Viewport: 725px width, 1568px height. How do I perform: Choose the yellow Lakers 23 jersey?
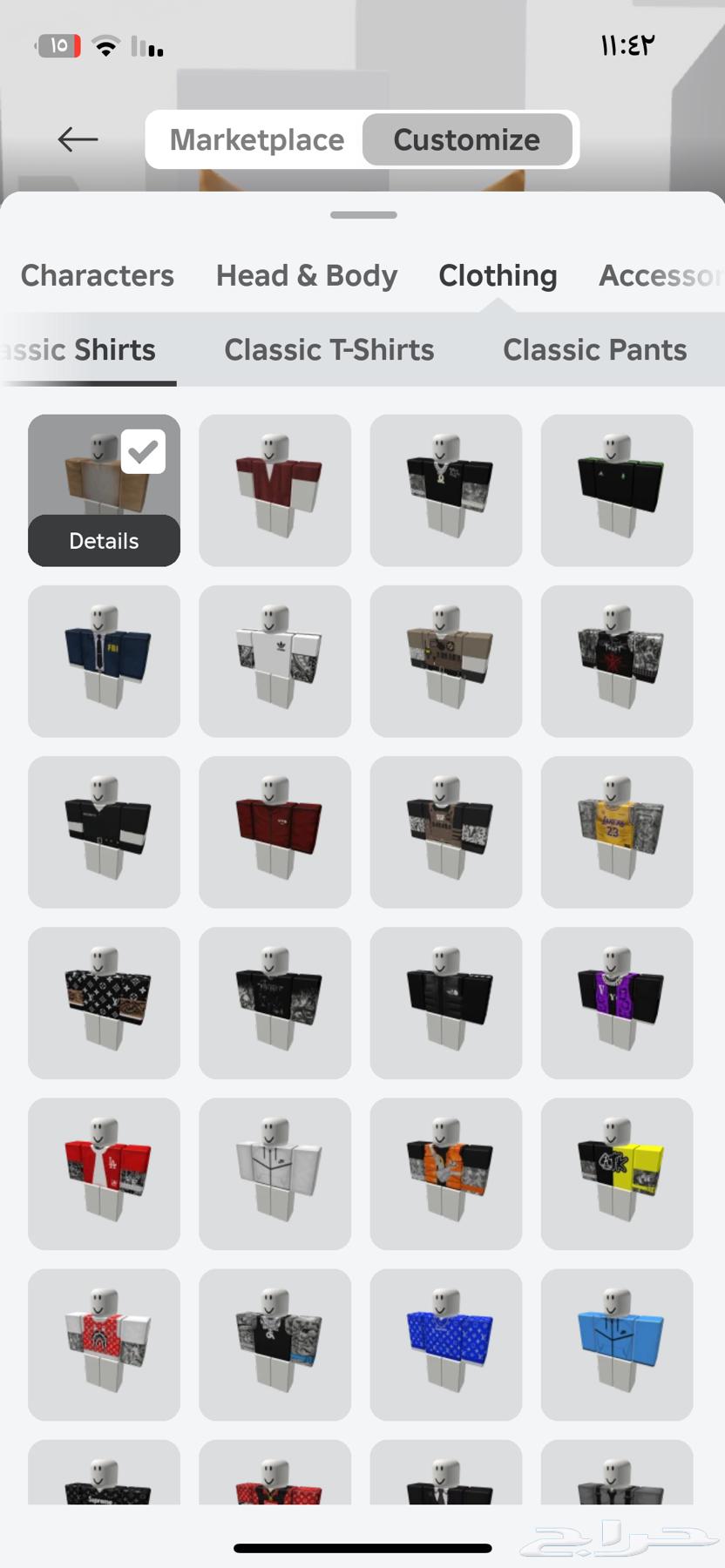click(x=616, y=831)
